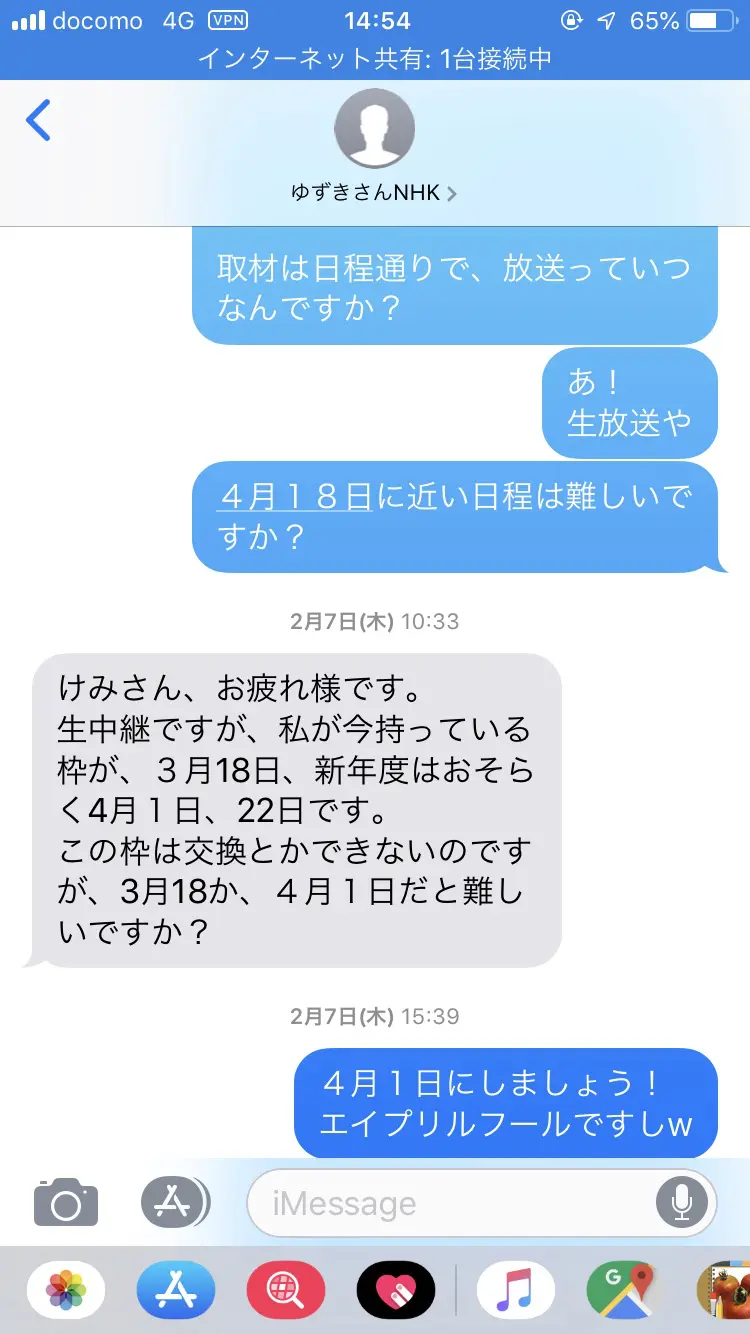Go back to the messages list
This screenshot has width=750, height=1334.
point(38,120)
